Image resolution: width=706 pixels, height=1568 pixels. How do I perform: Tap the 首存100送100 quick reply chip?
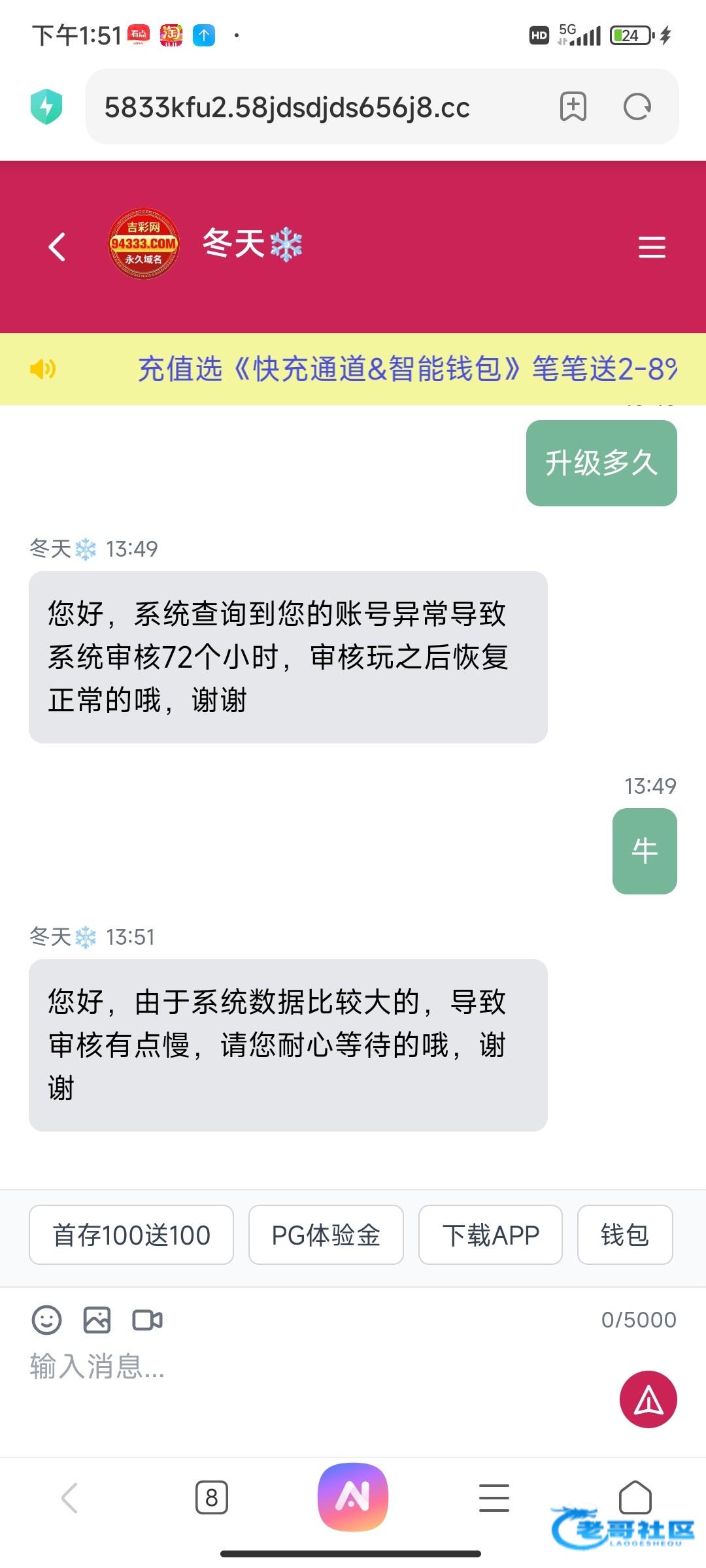click(x=131, y=1235)
